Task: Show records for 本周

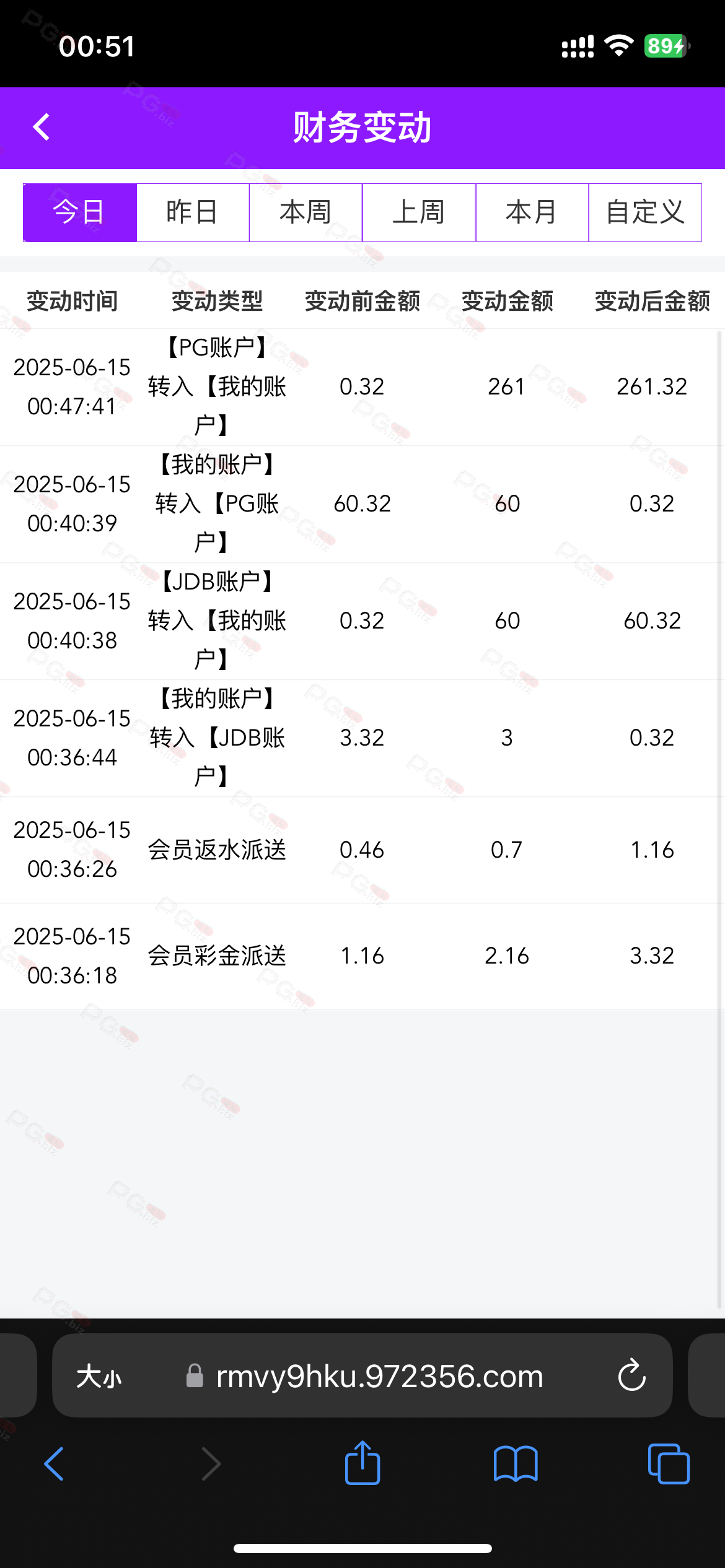Action: (x=306, y=212)
